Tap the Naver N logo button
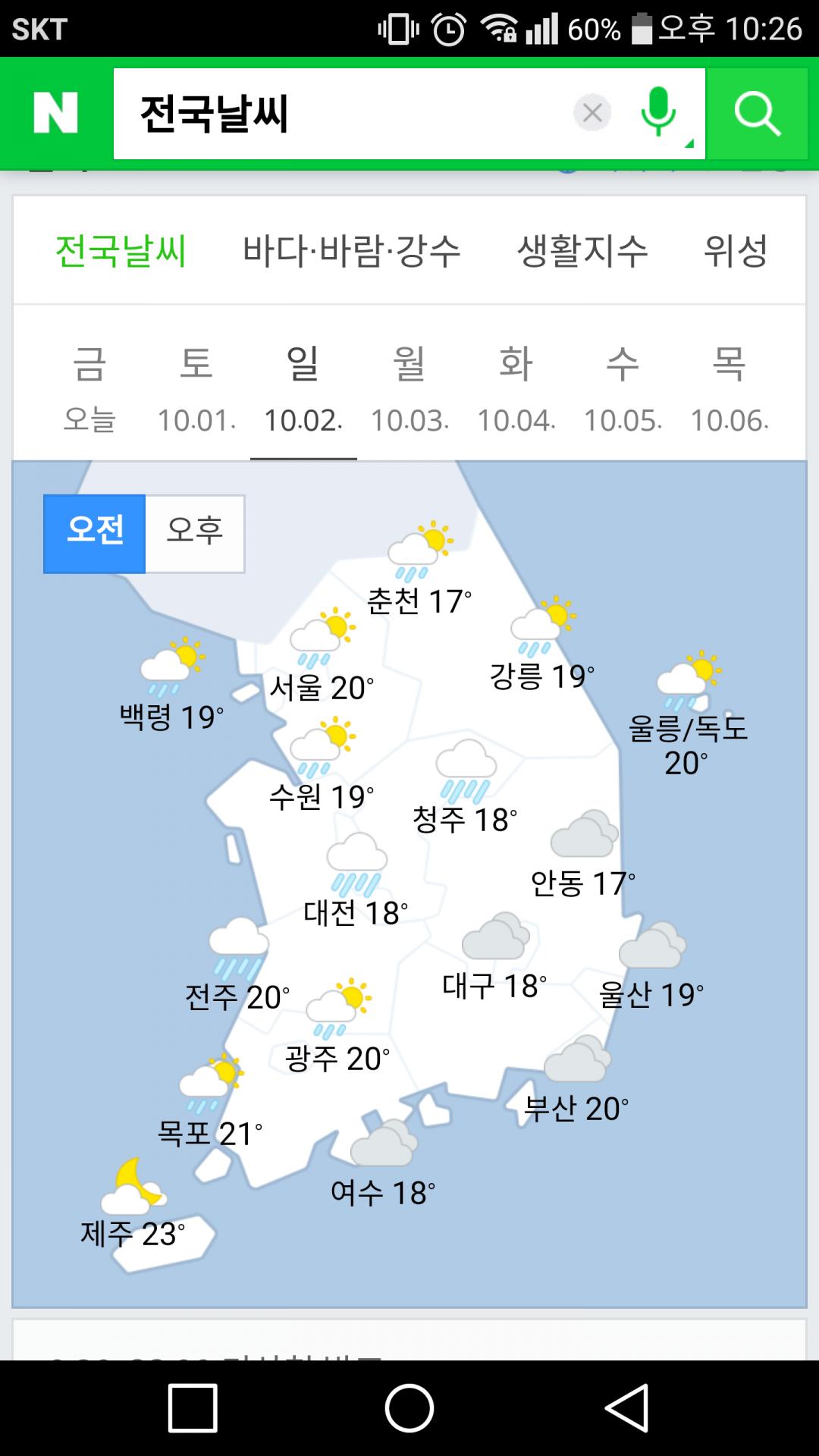This screenshot has height=1456, width=819. (x=55, y=114)
